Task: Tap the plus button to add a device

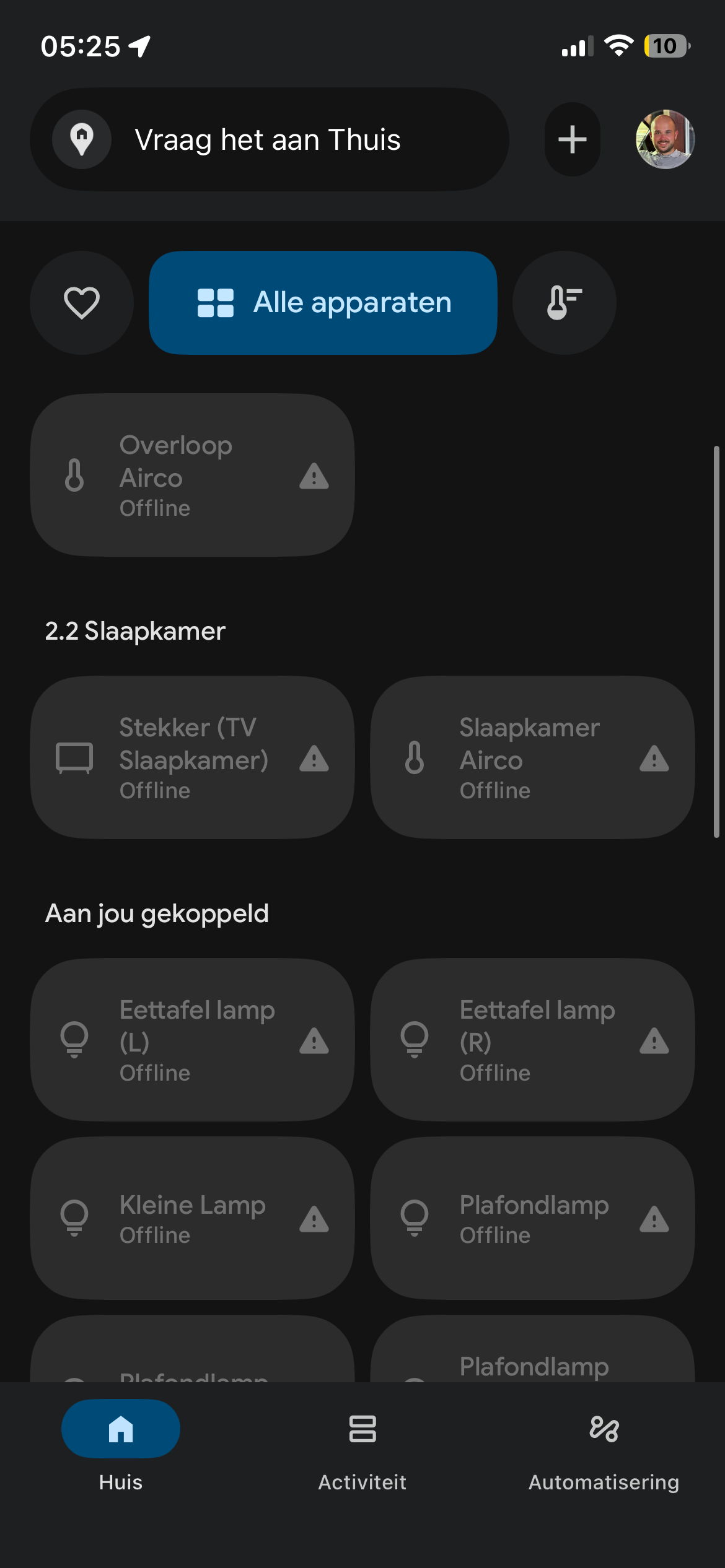Action: click(x=572, y=139)
